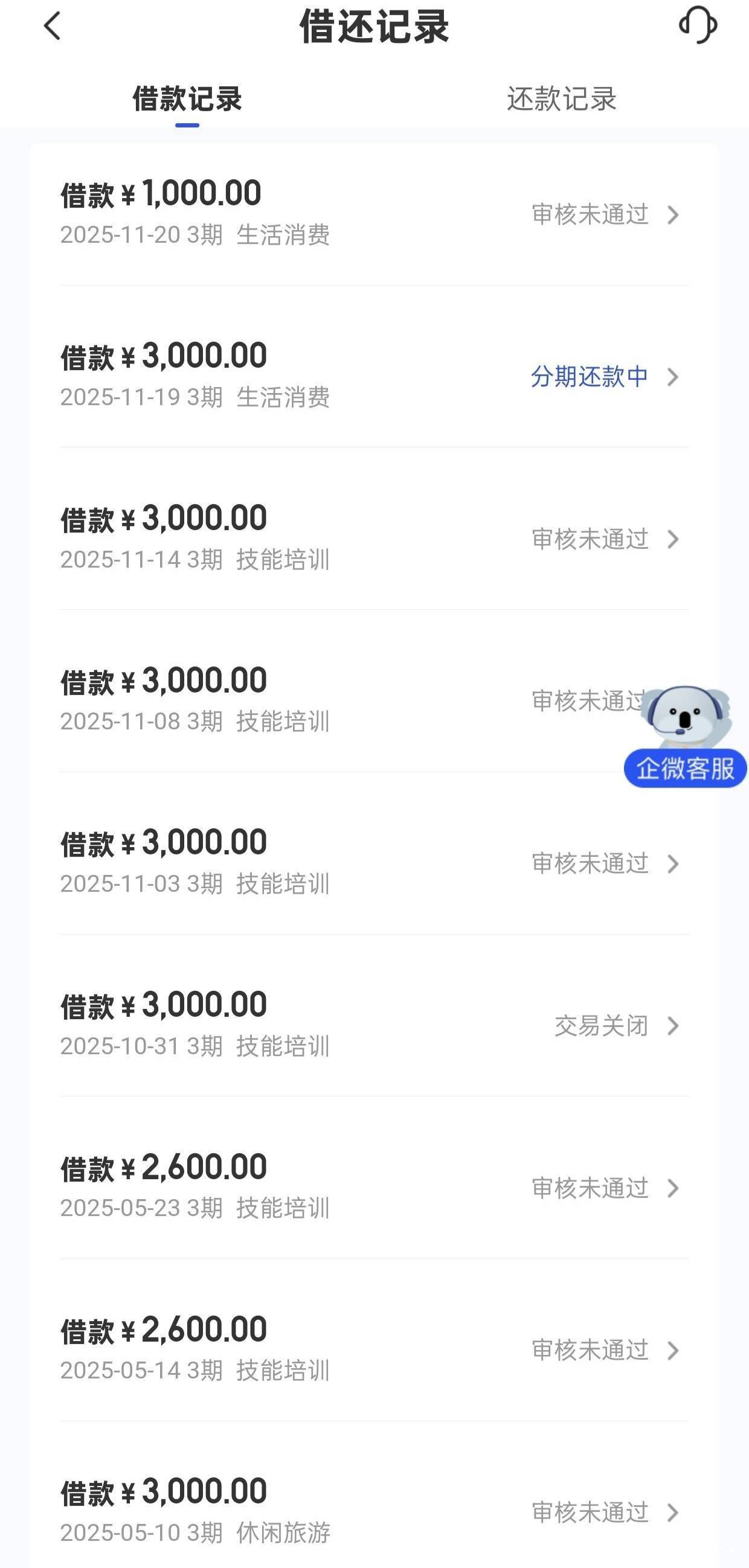Open the 休闲旅游 loan dated 2025-05-10

(374, 1511)
